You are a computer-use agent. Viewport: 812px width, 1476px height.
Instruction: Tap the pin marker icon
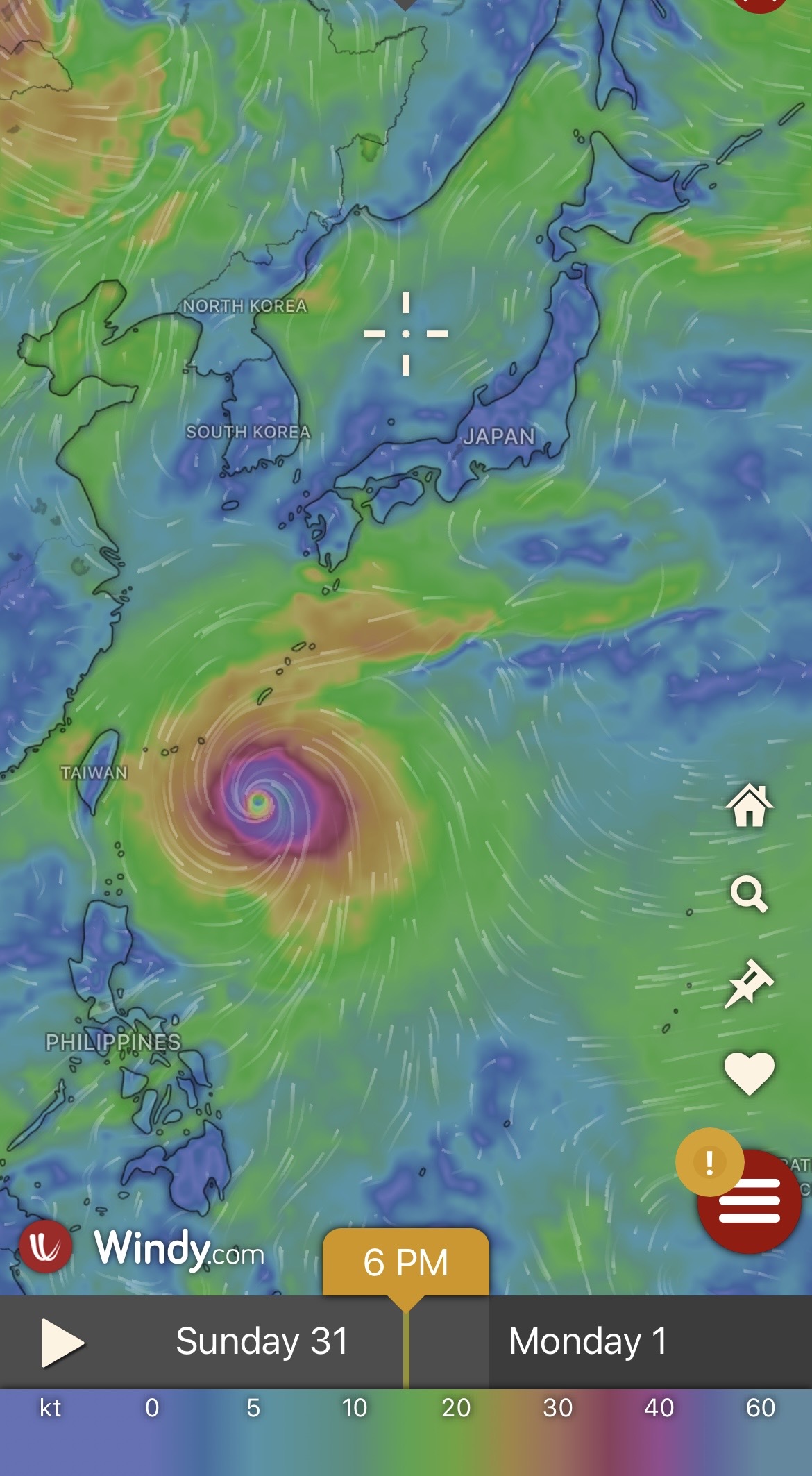point(749,983)
